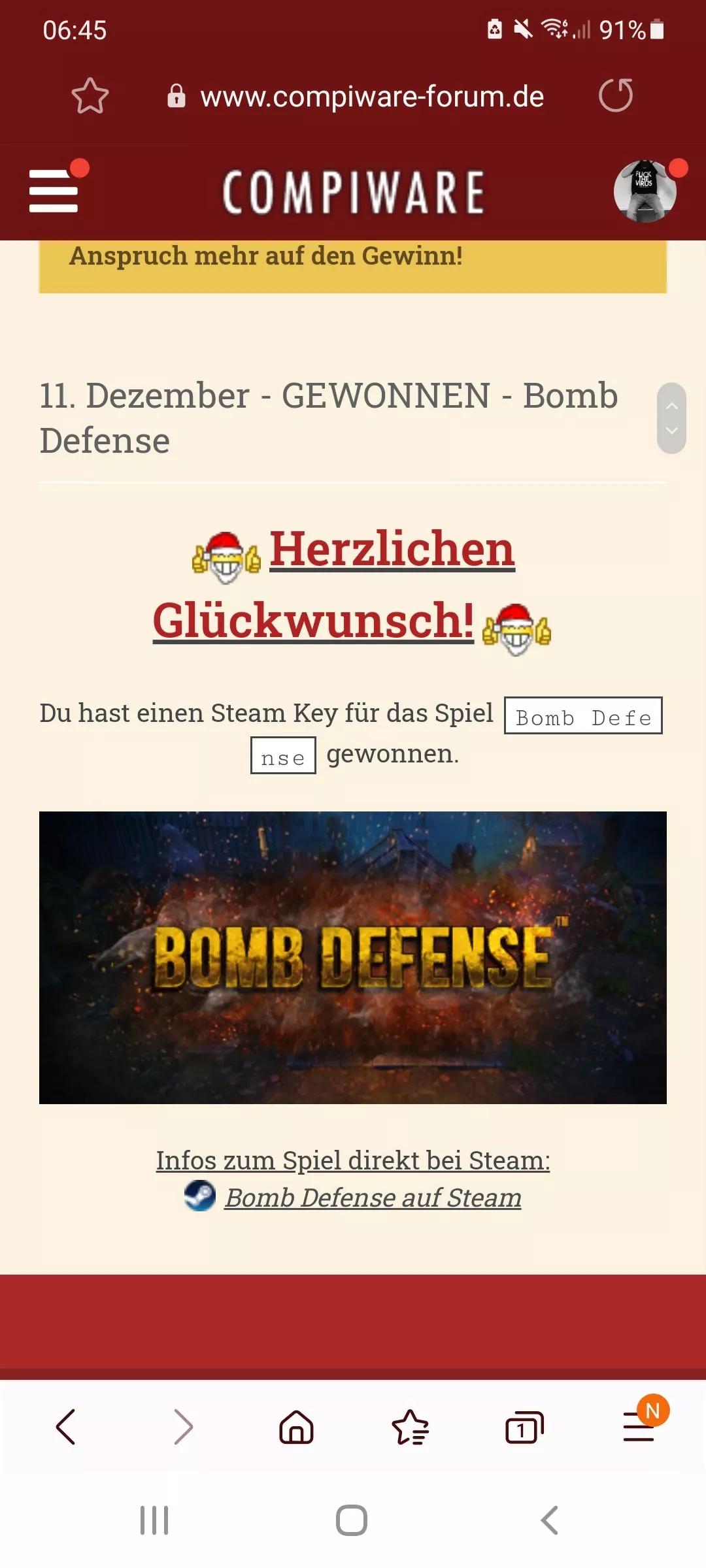This screenshot has height=1568, width=706.
Task: Go to the phone's home screen
Action: 352,1520
